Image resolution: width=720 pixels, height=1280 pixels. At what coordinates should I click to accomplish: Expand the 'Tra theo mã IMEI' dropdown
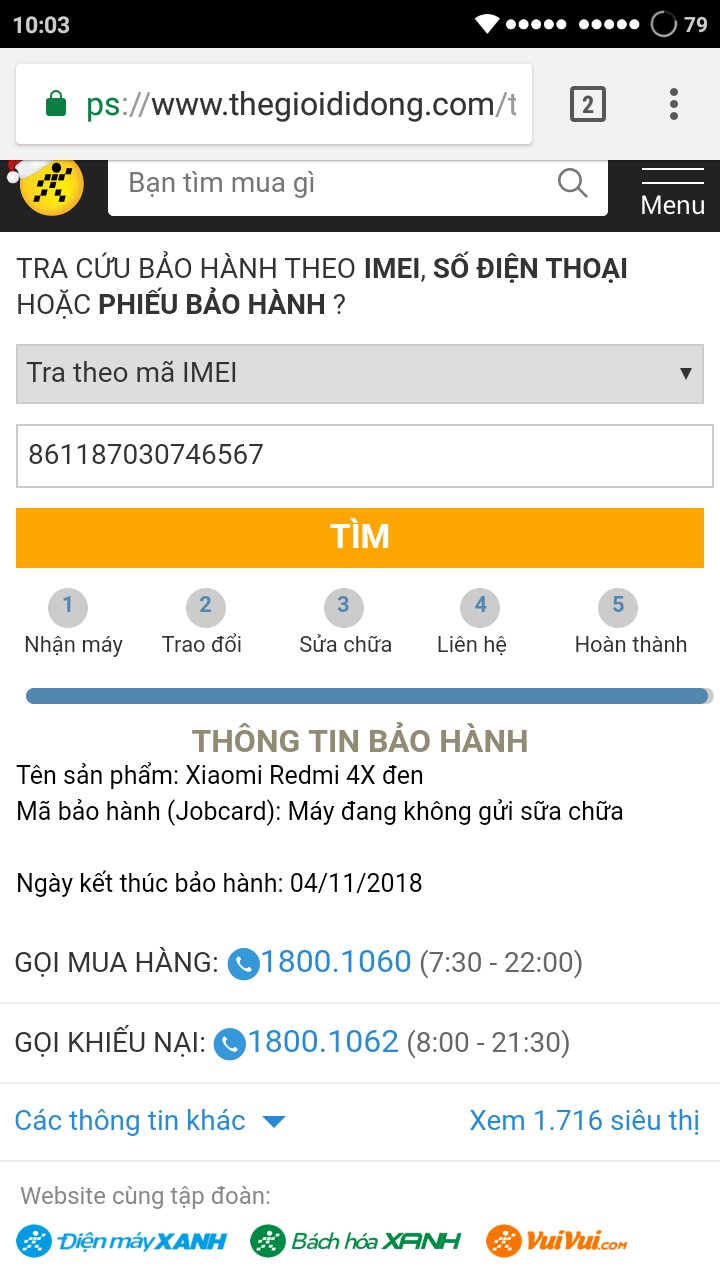(360, 373)
